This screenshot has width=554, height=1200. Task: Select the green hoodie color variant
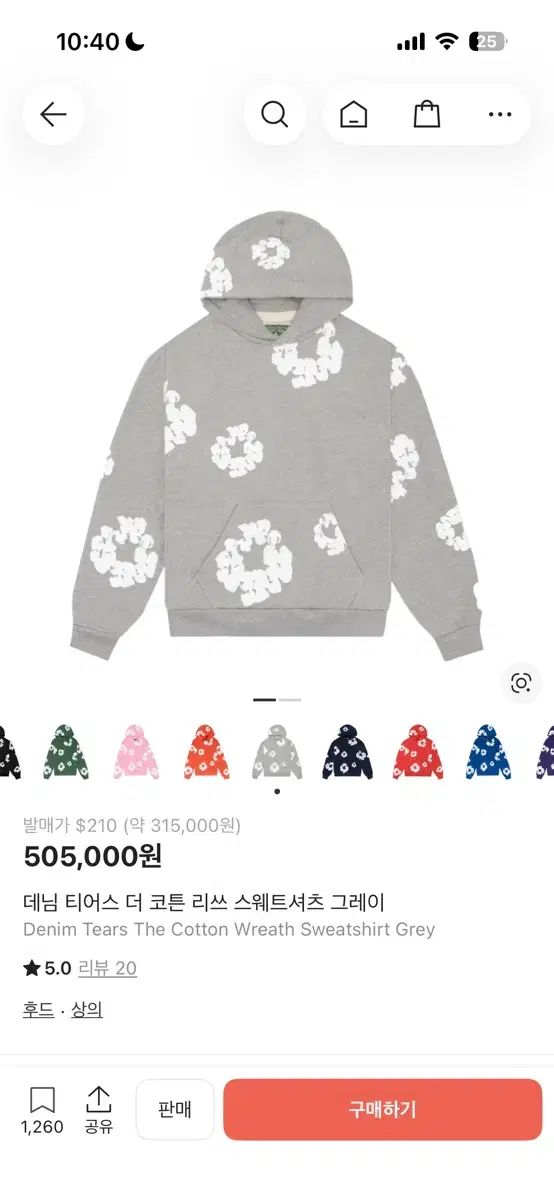click(66, 751)
